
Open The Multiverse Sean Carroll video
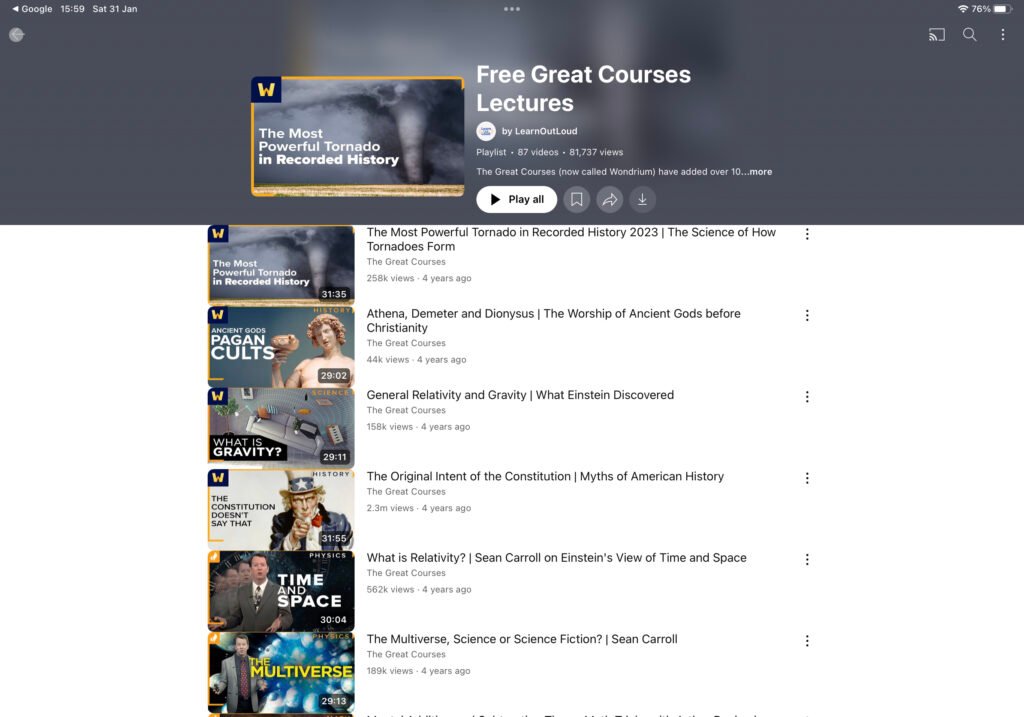pos(522,639)
